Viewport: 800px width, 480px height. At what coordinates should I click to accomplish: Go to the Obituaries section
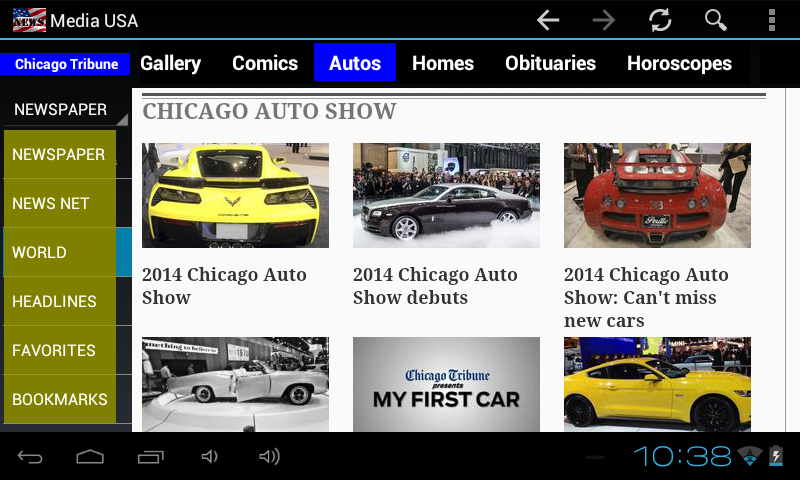(550, 63)
